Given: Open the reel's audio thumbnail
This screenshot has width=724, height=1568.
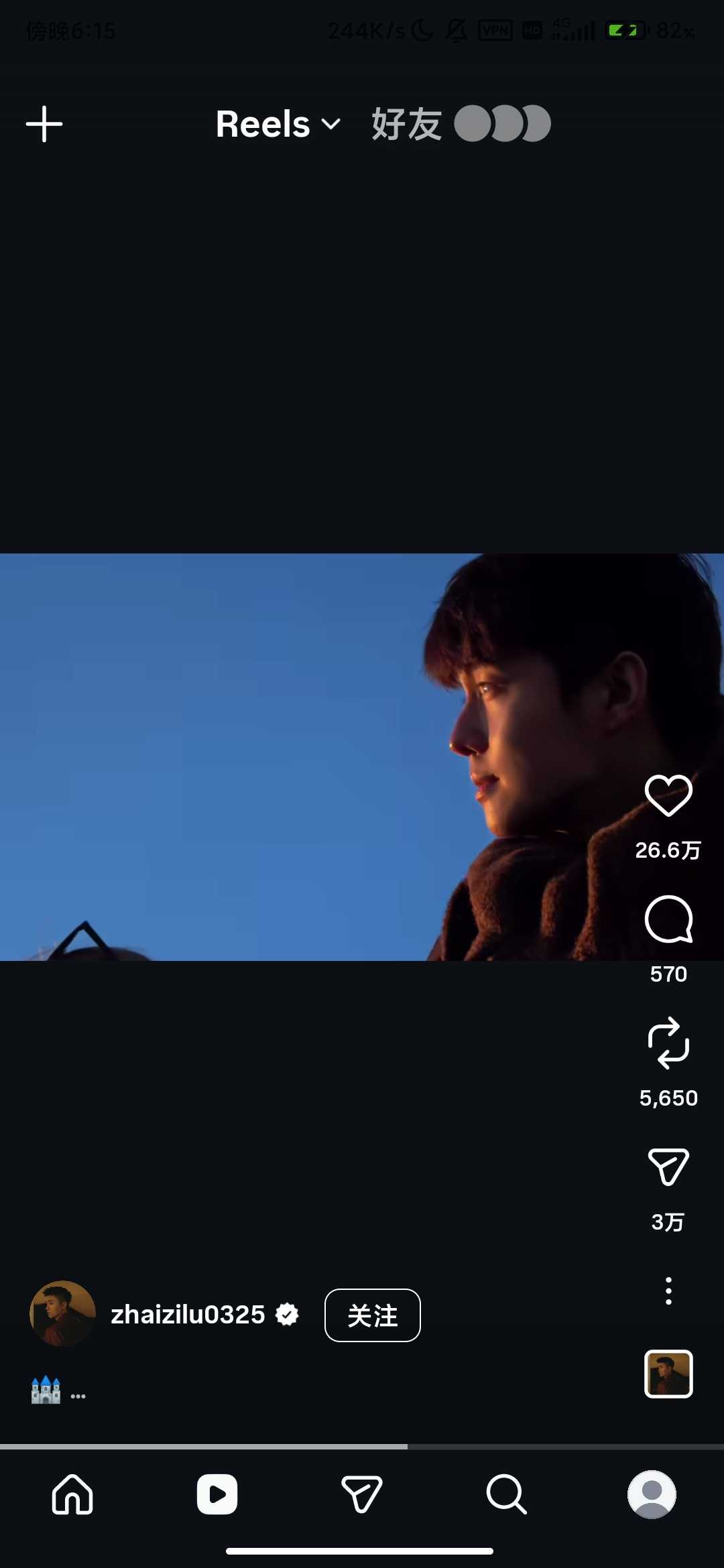Looking at the screenshot, I should (x=668, y=1374).
